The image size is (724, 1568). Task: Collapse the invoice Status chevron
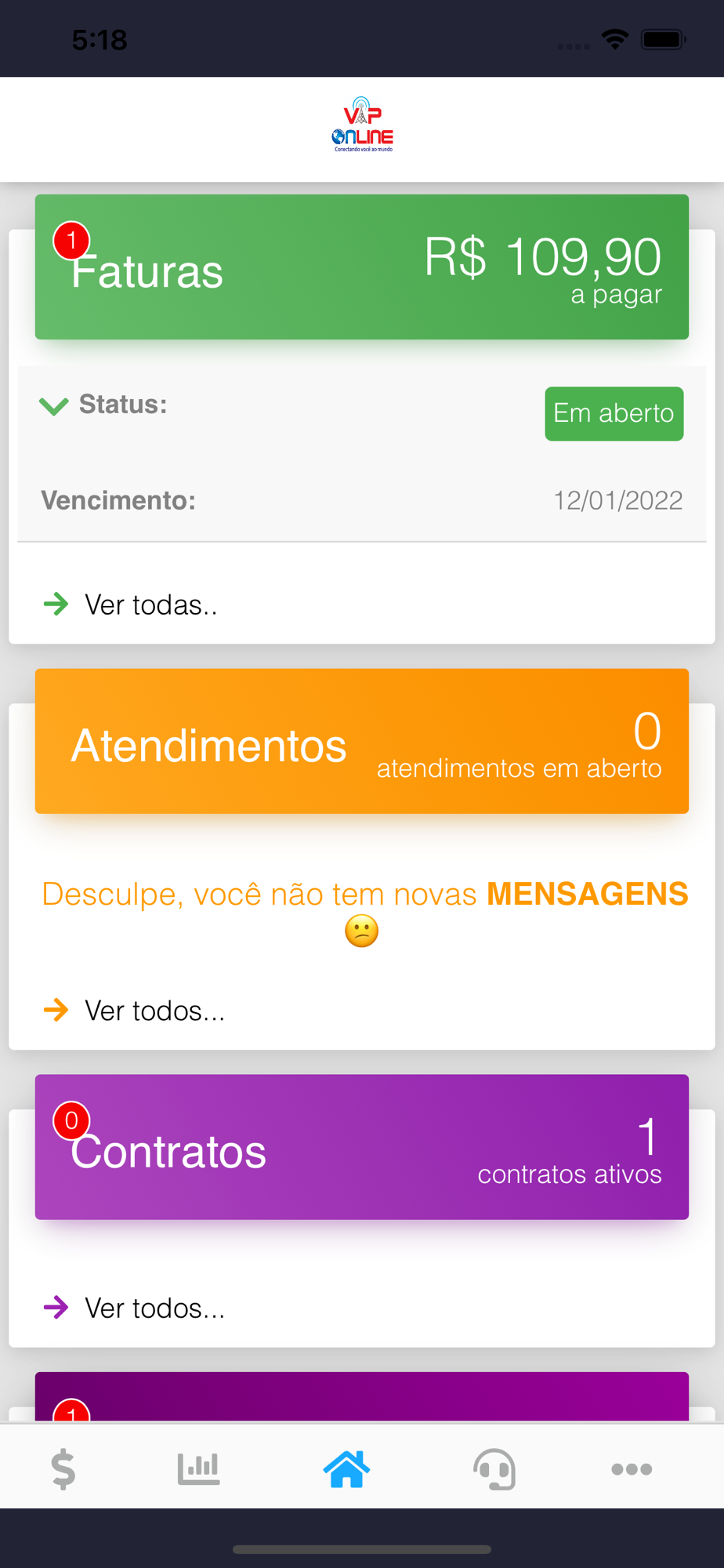pyautogui.click(x=54, y=405)
